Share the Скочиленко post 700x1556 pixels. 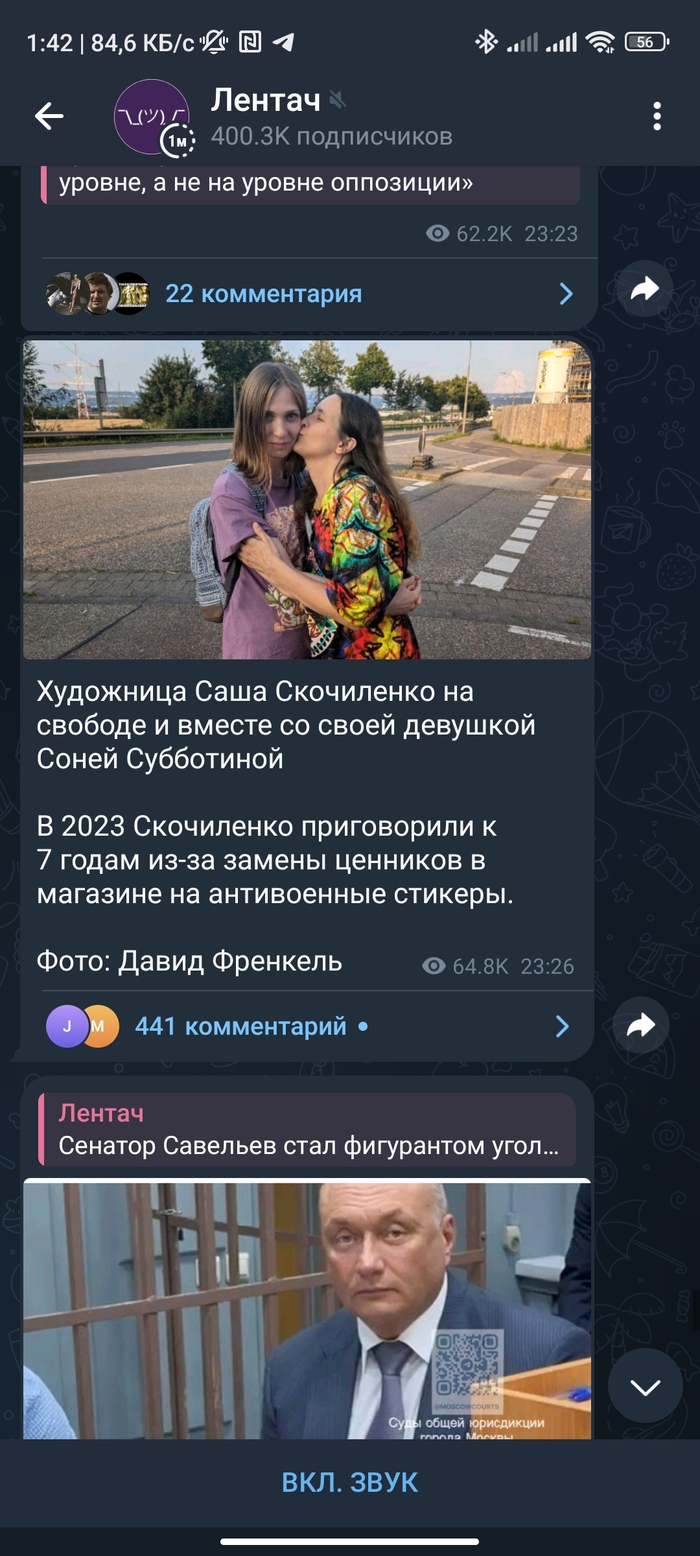pos(641,1025)
